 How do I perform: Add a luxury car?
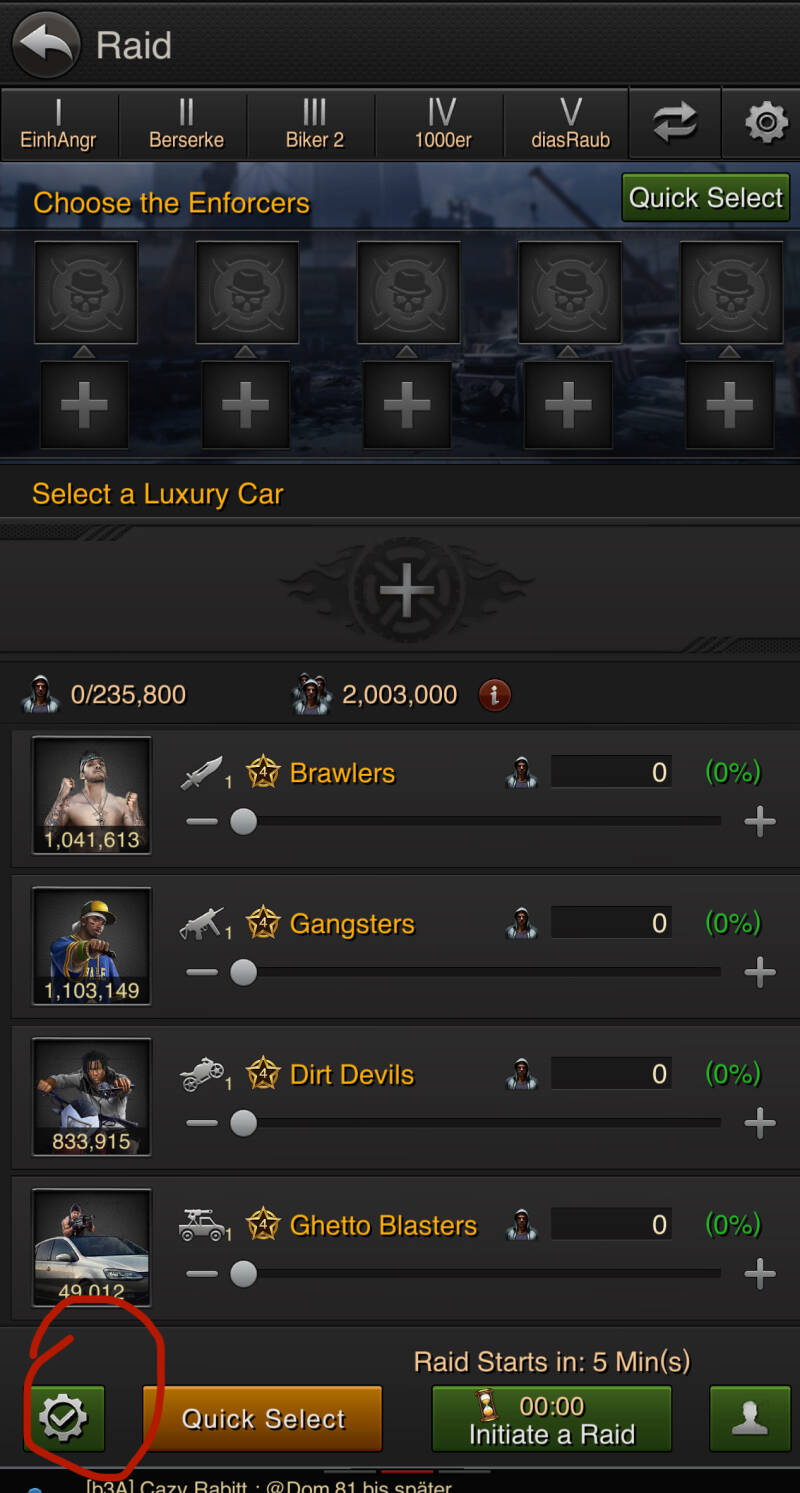point(406,590)
